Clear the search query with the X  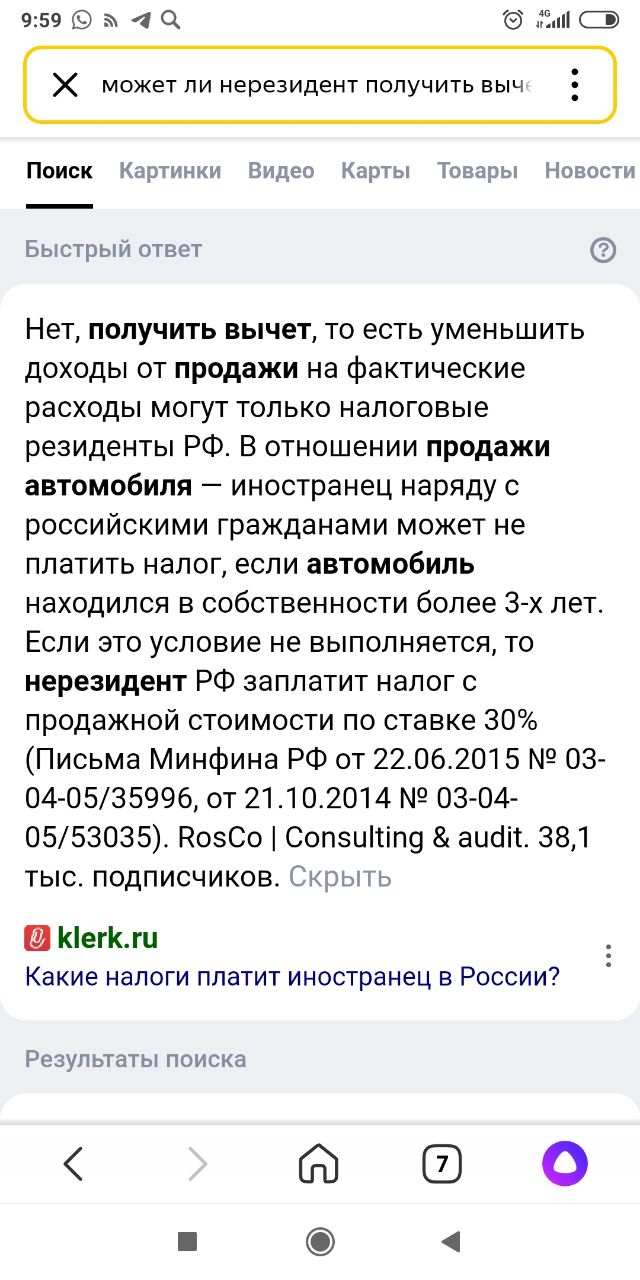tap(65, 85)
